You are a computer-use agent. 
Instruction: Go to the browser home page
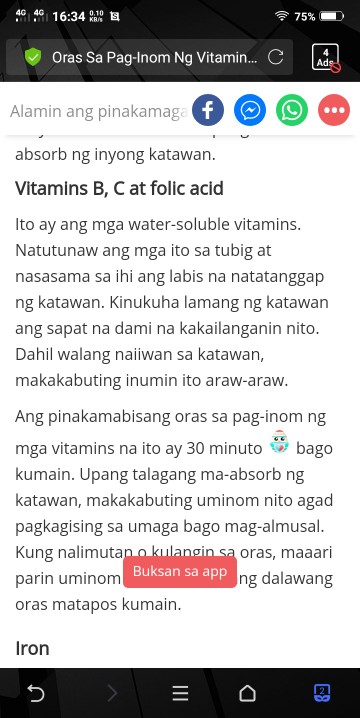[247, 693]
